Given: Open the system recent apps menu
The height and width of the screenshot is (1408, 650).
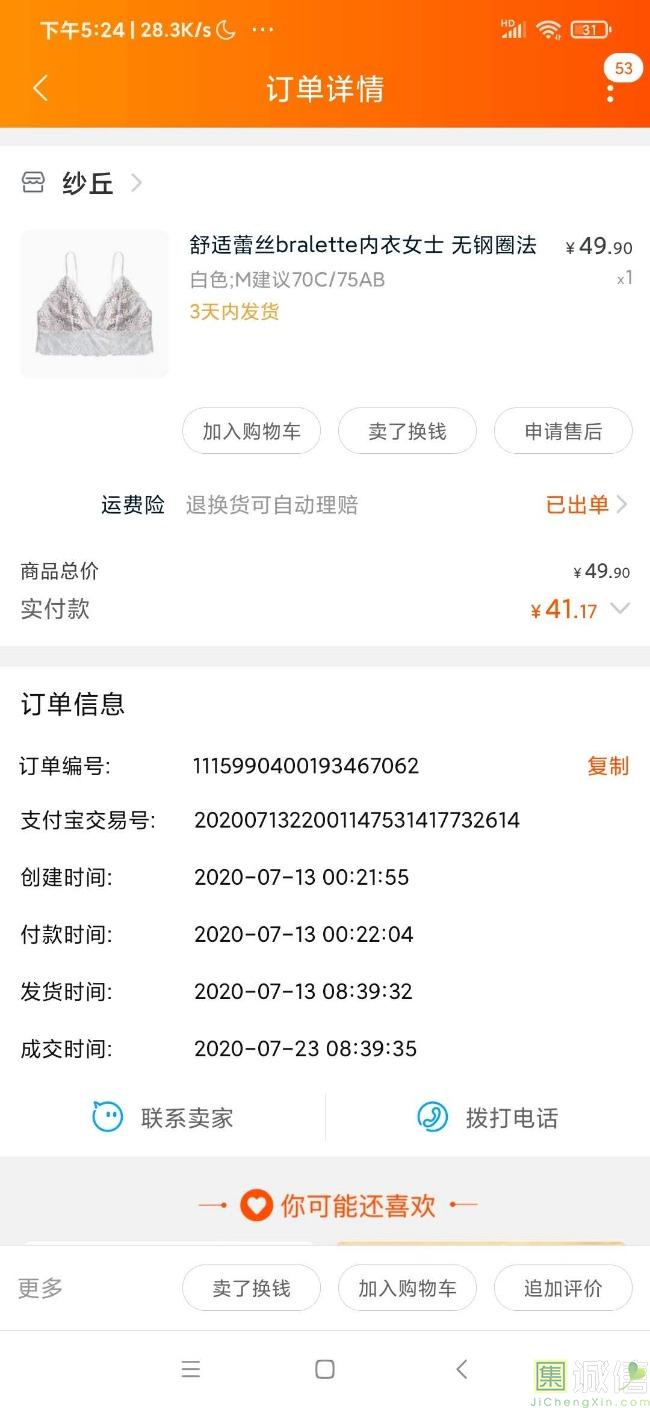Looking at the screenshot, I should (191, 1369).
